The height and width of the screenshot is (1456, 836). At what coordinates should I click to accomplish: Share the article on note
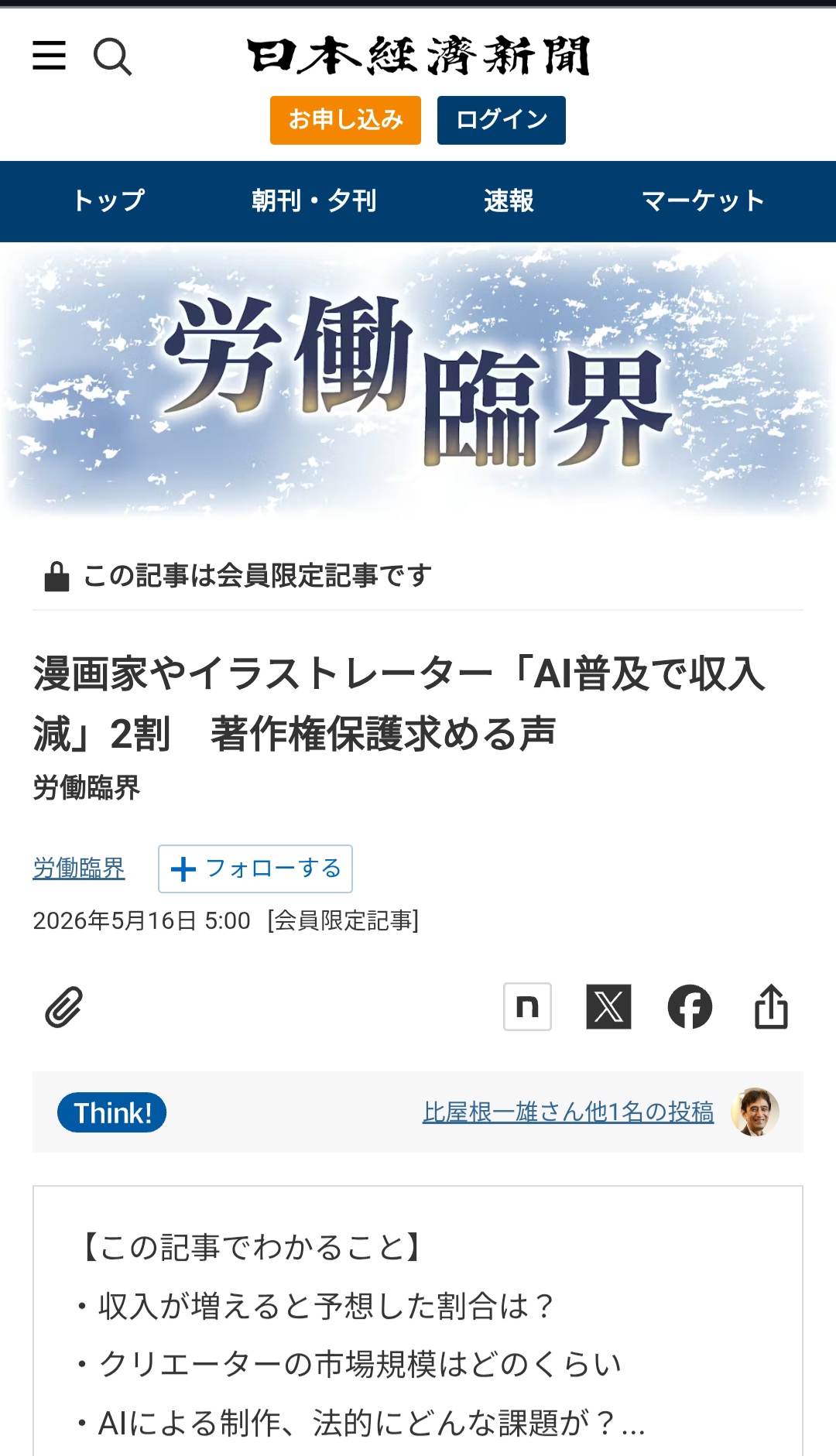[527, 1007]
